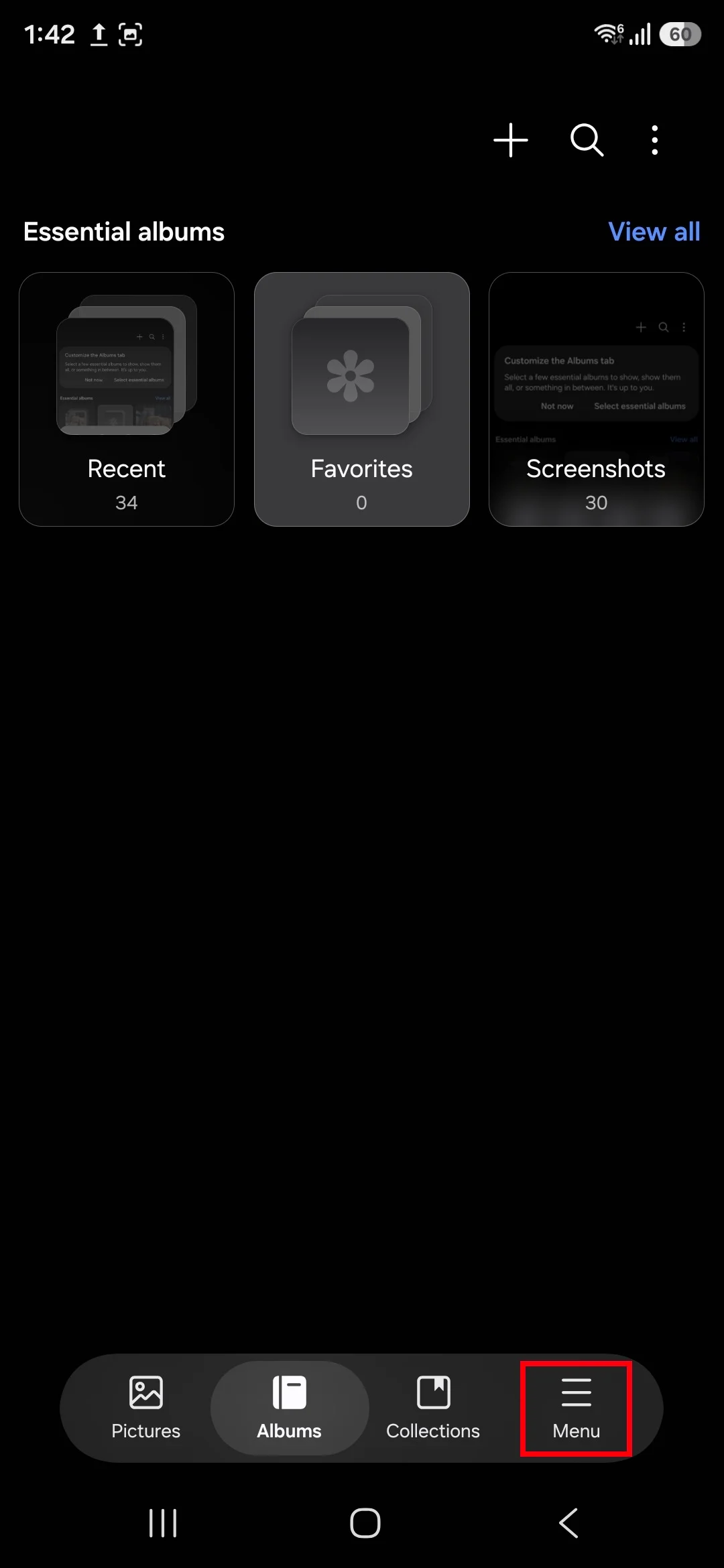Go back using the system back button
724x1568 pixels.
pos(568,1523)
